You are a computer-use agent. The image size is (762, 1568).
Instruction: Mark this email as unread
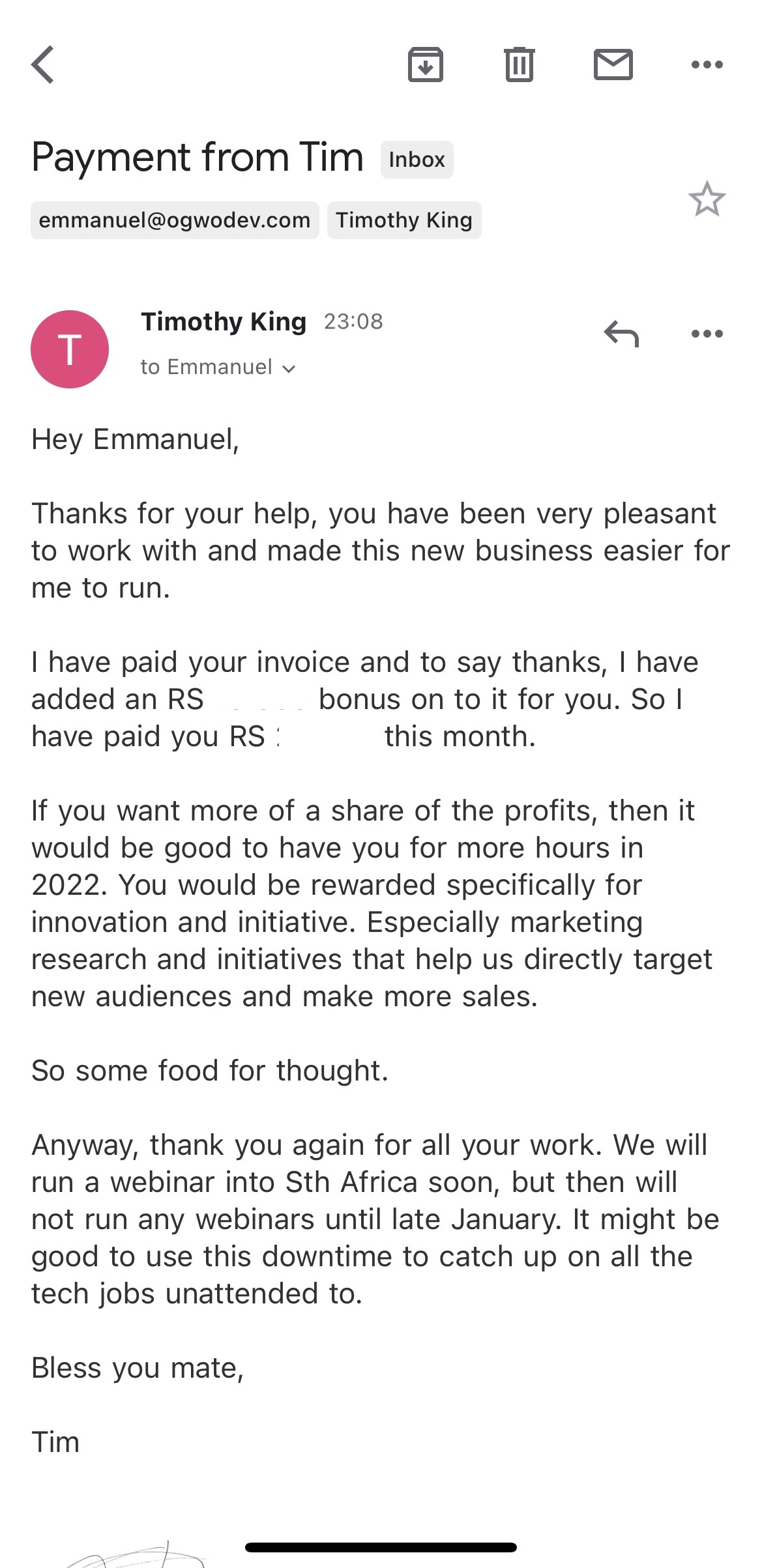point(613,65)
